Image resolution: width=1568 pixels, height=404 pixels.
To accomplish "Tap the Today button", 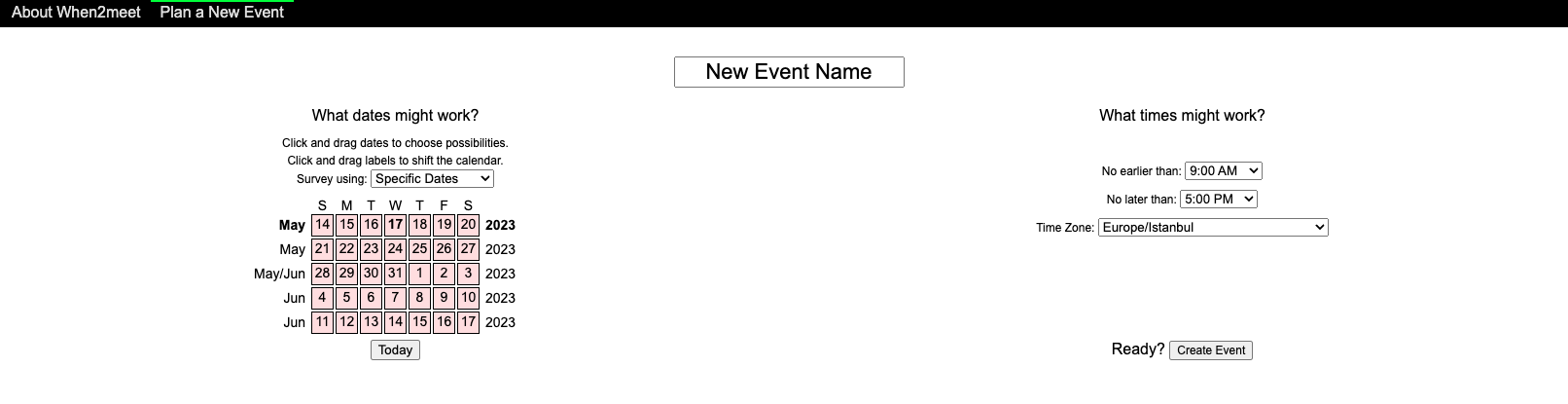I will [395, 350].
